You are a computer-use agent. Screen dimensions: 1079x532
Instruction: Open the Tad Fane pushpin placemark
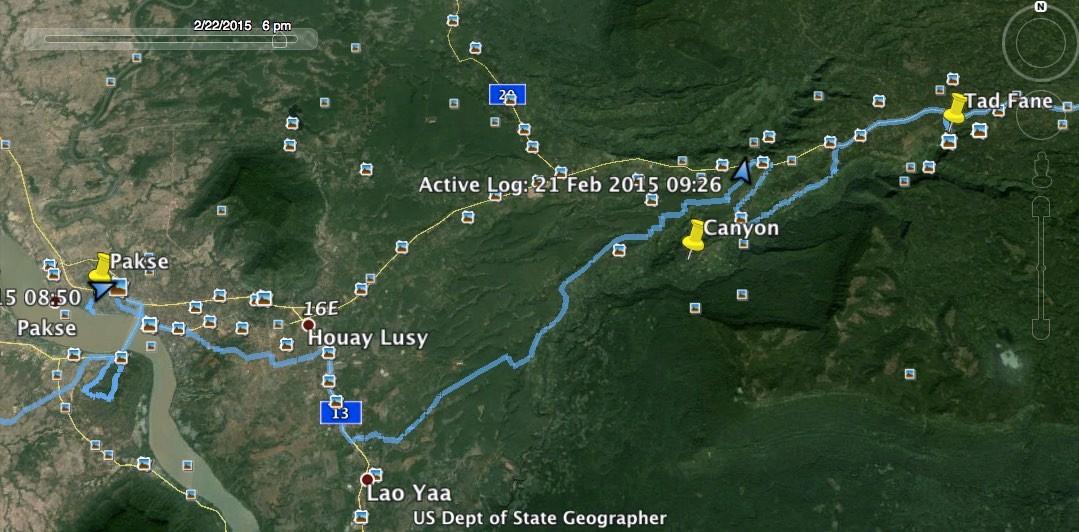955,107
